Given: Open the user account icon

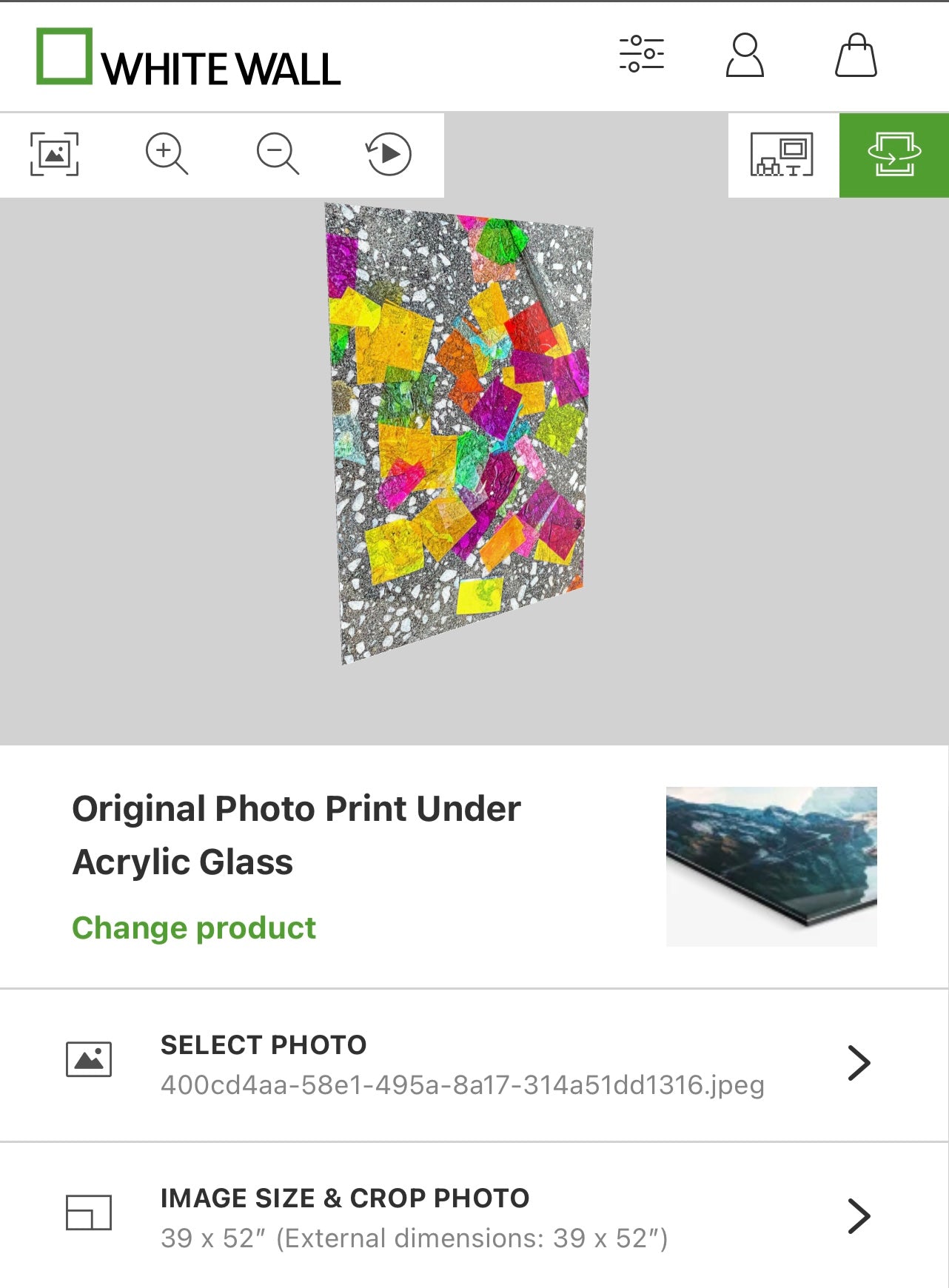Looking at the screenshot, I should pos(744,56).
